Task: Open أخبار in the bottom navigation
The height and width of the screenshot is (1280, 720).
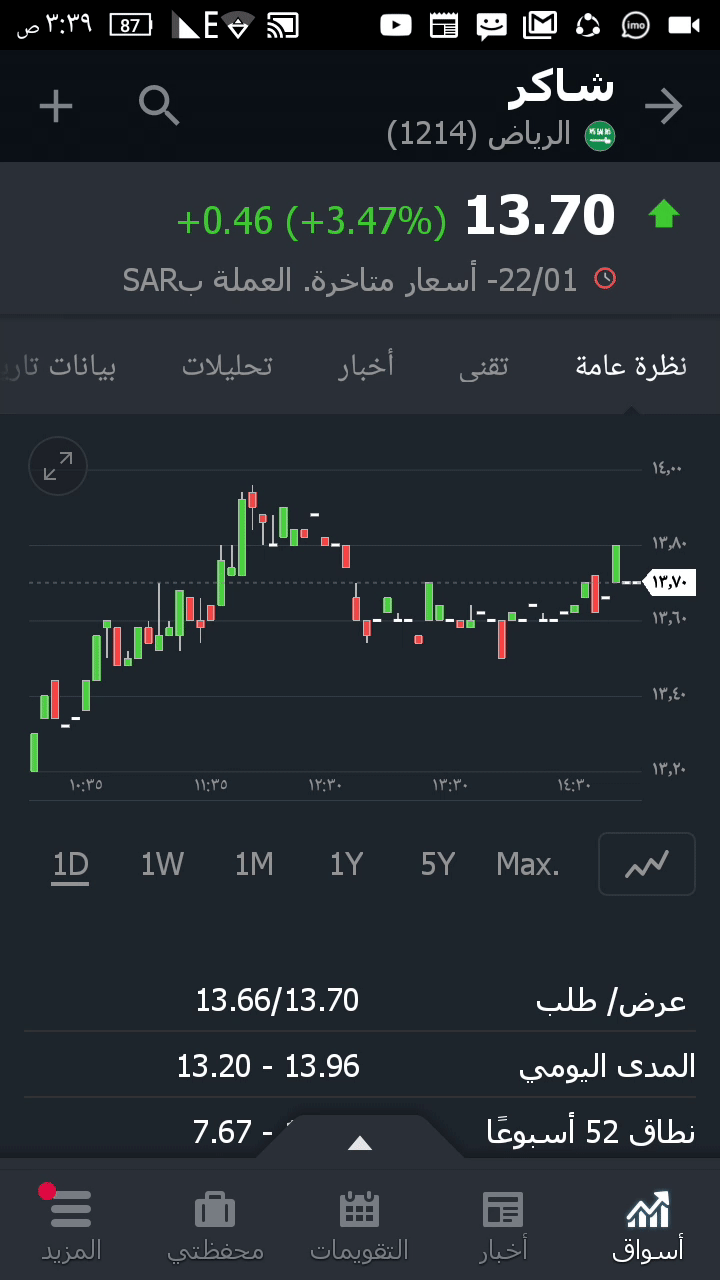Action: point(503,1224)
